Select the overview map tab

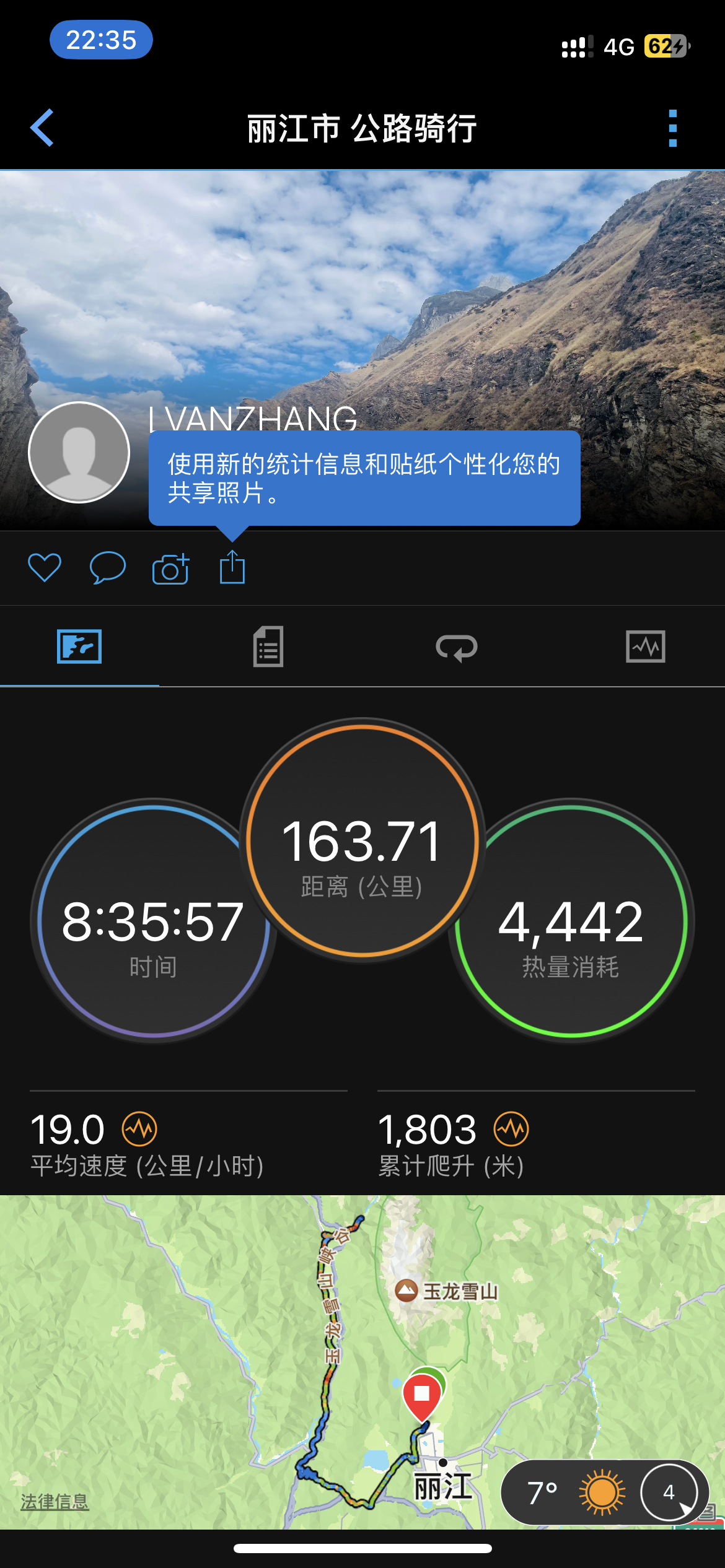(x=79, y=647)
